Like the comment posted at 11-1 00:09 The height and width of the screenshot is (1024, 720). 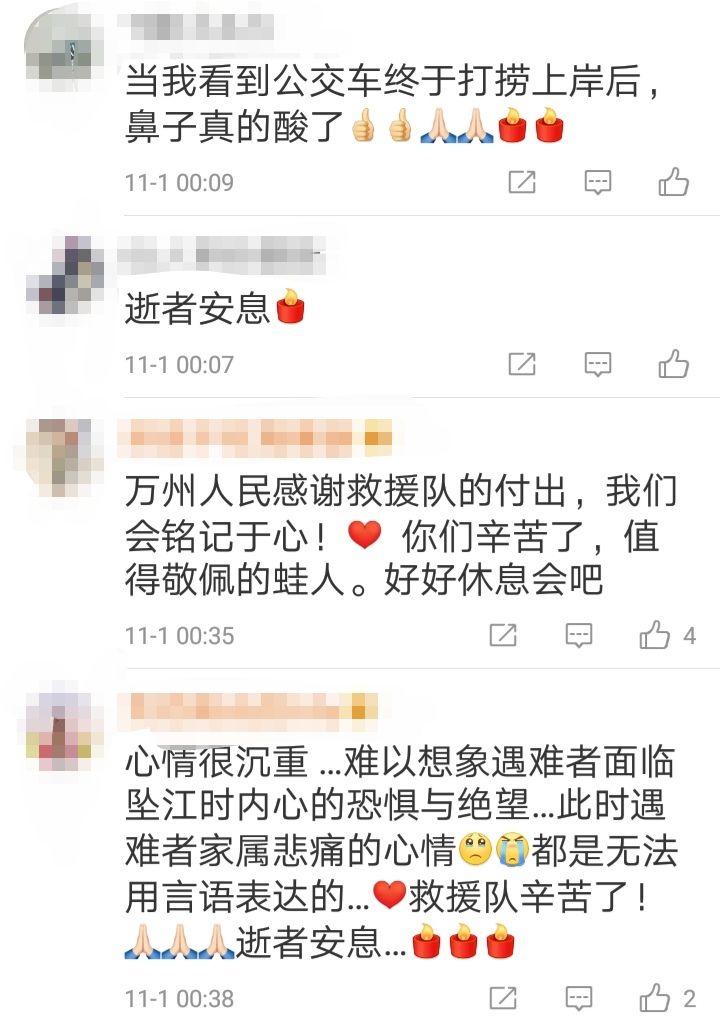click(x=674, y=182)
